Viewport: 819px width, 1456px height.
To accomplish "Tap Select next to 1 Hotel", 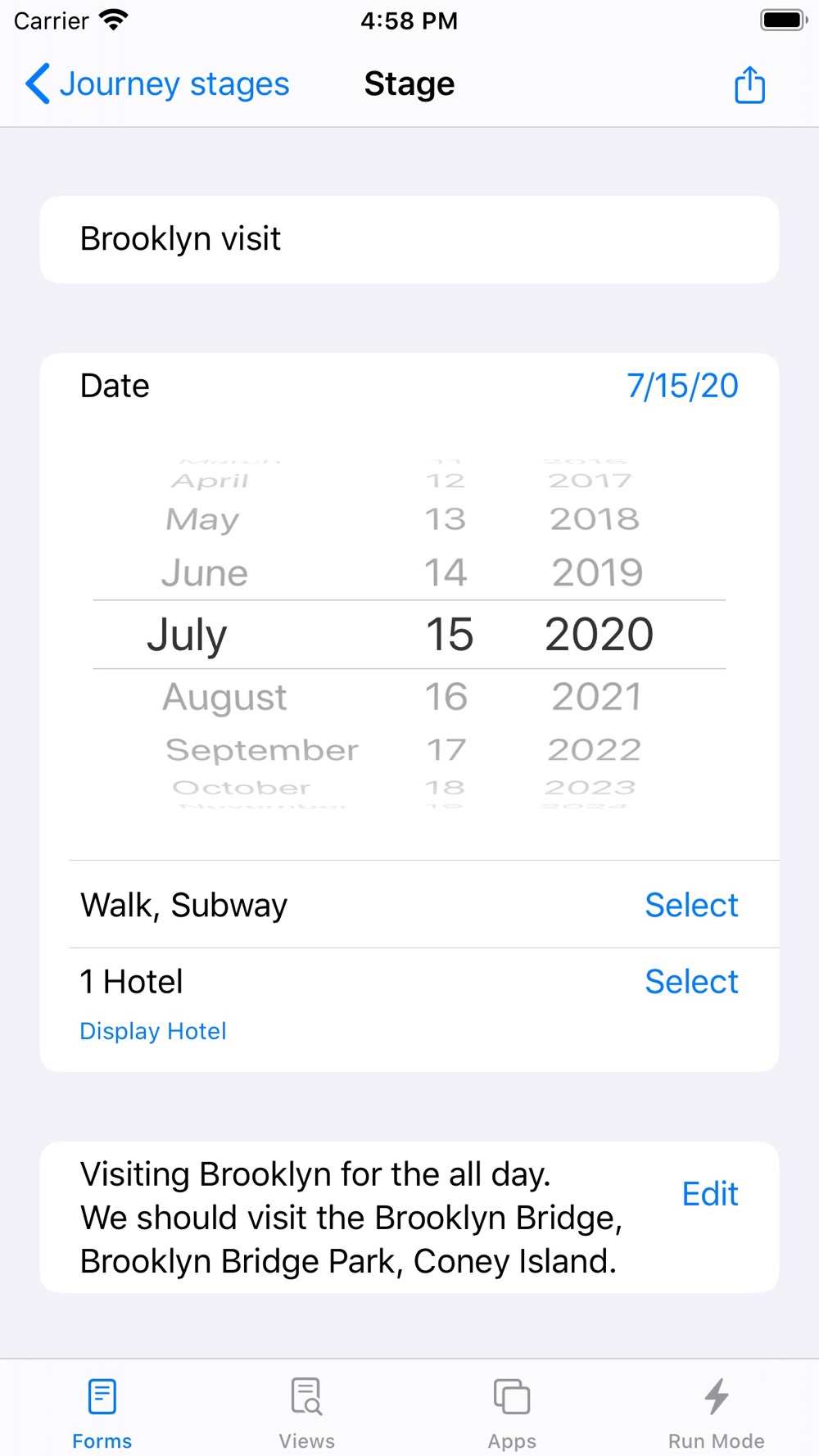I will 691,981.
